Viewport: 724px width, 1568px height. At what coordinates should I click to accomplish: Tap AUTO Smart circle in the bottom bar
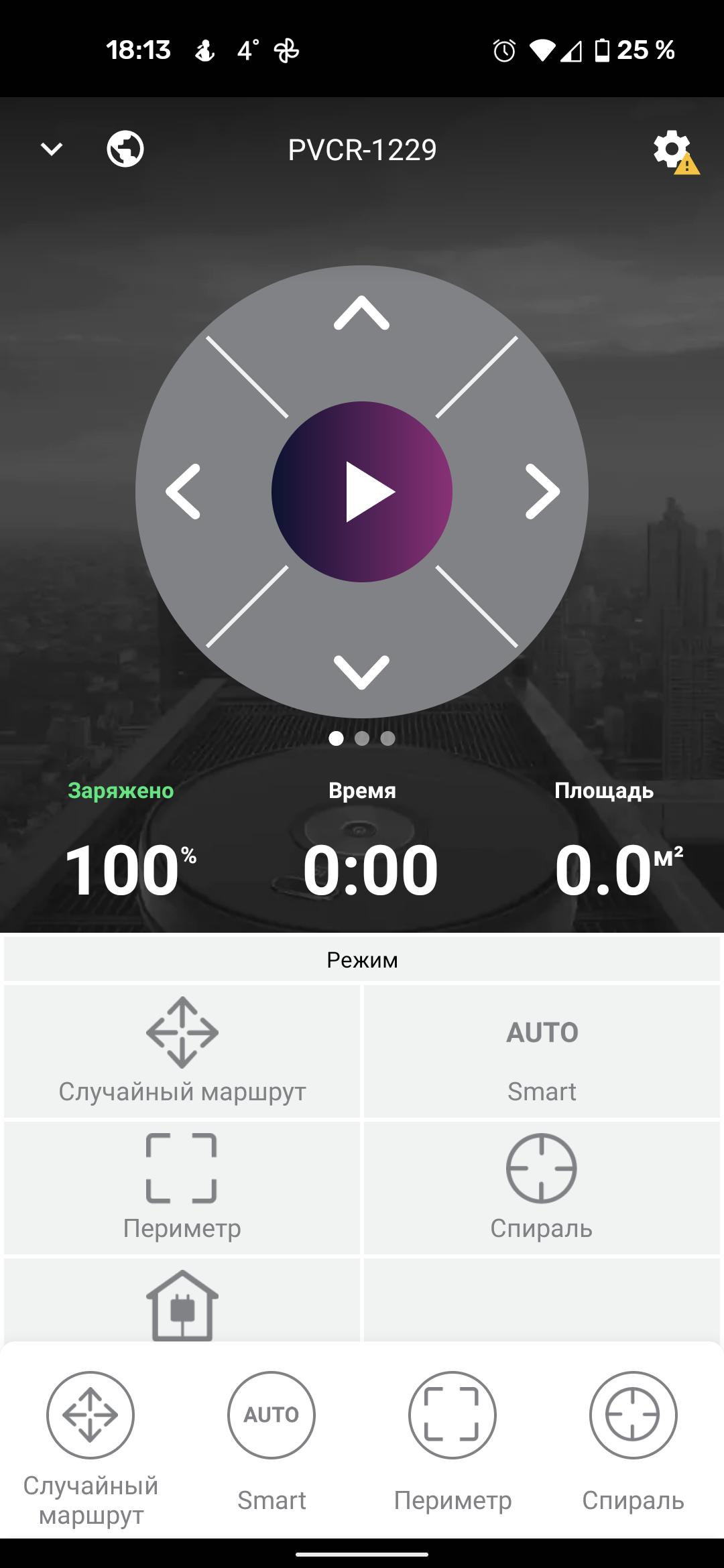(271, 1415)
